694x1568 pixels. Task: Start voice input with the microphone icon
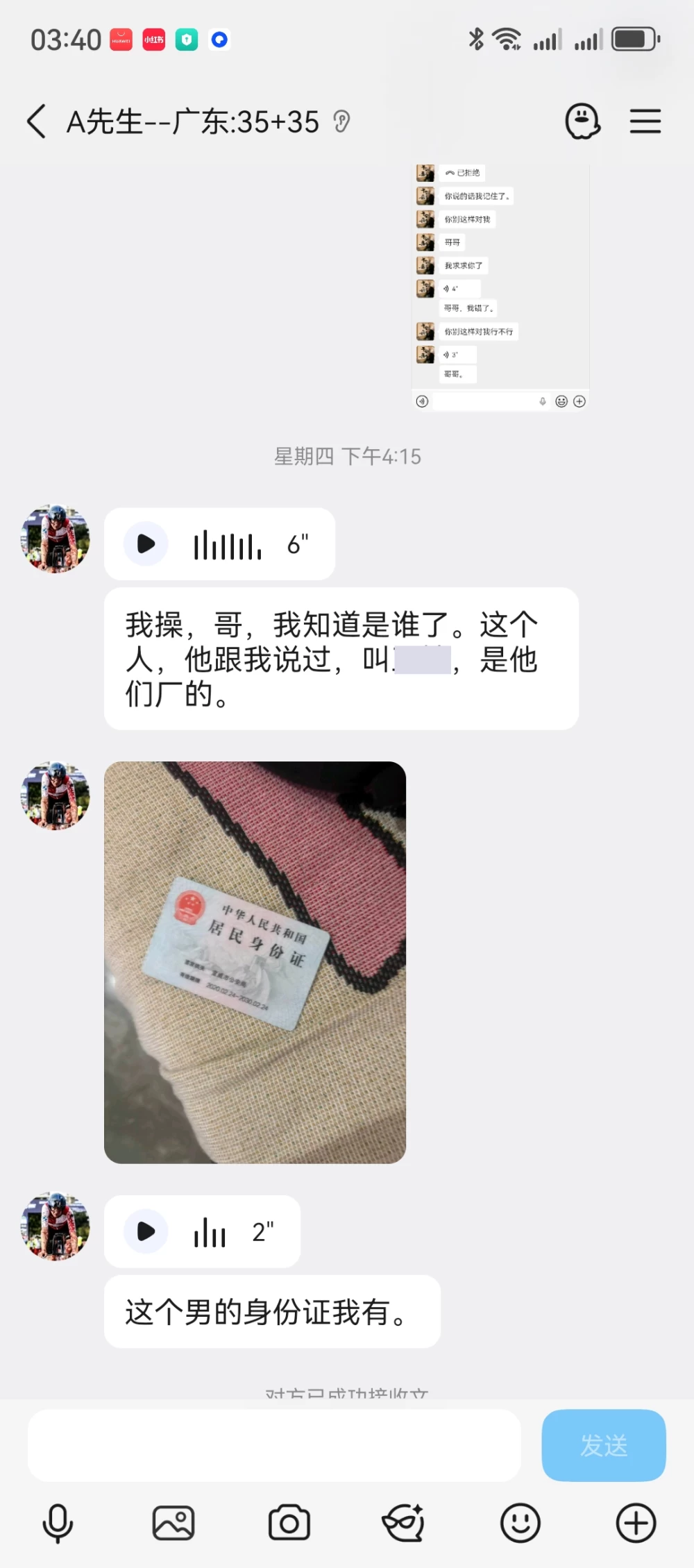click(x=58, y=1524)
